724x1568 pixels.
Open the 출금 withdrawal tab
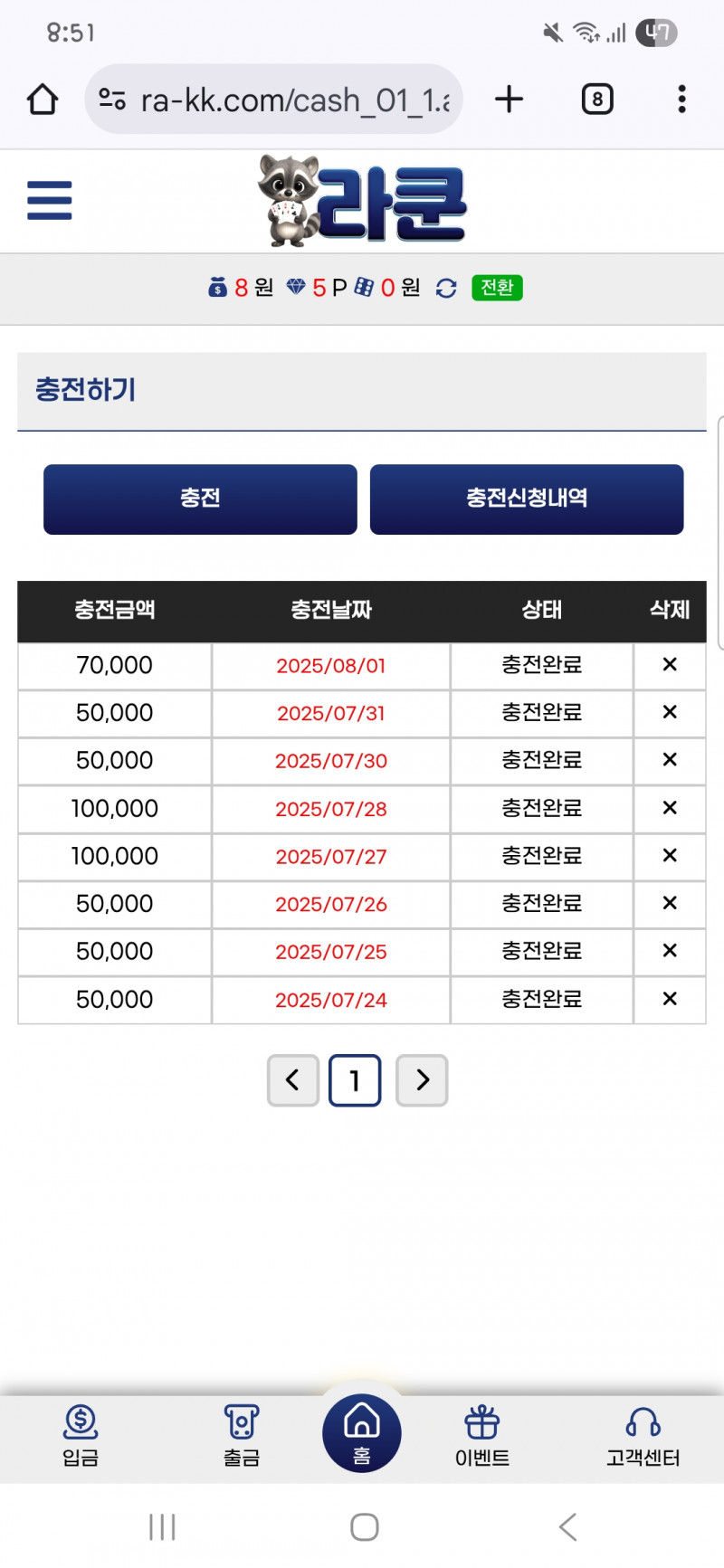click(241, 1435)
